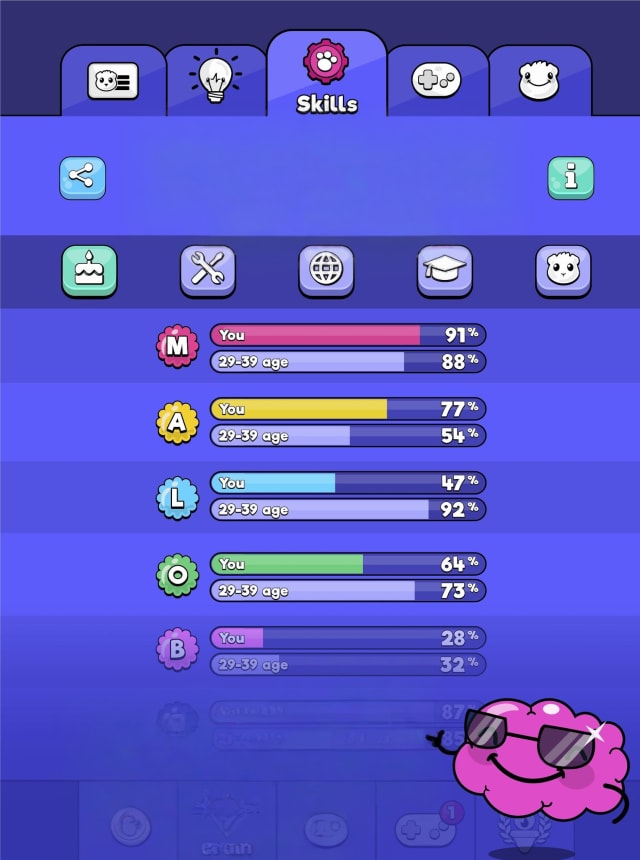Open the B skill badge
640x860 pixels.
[177, 650]
